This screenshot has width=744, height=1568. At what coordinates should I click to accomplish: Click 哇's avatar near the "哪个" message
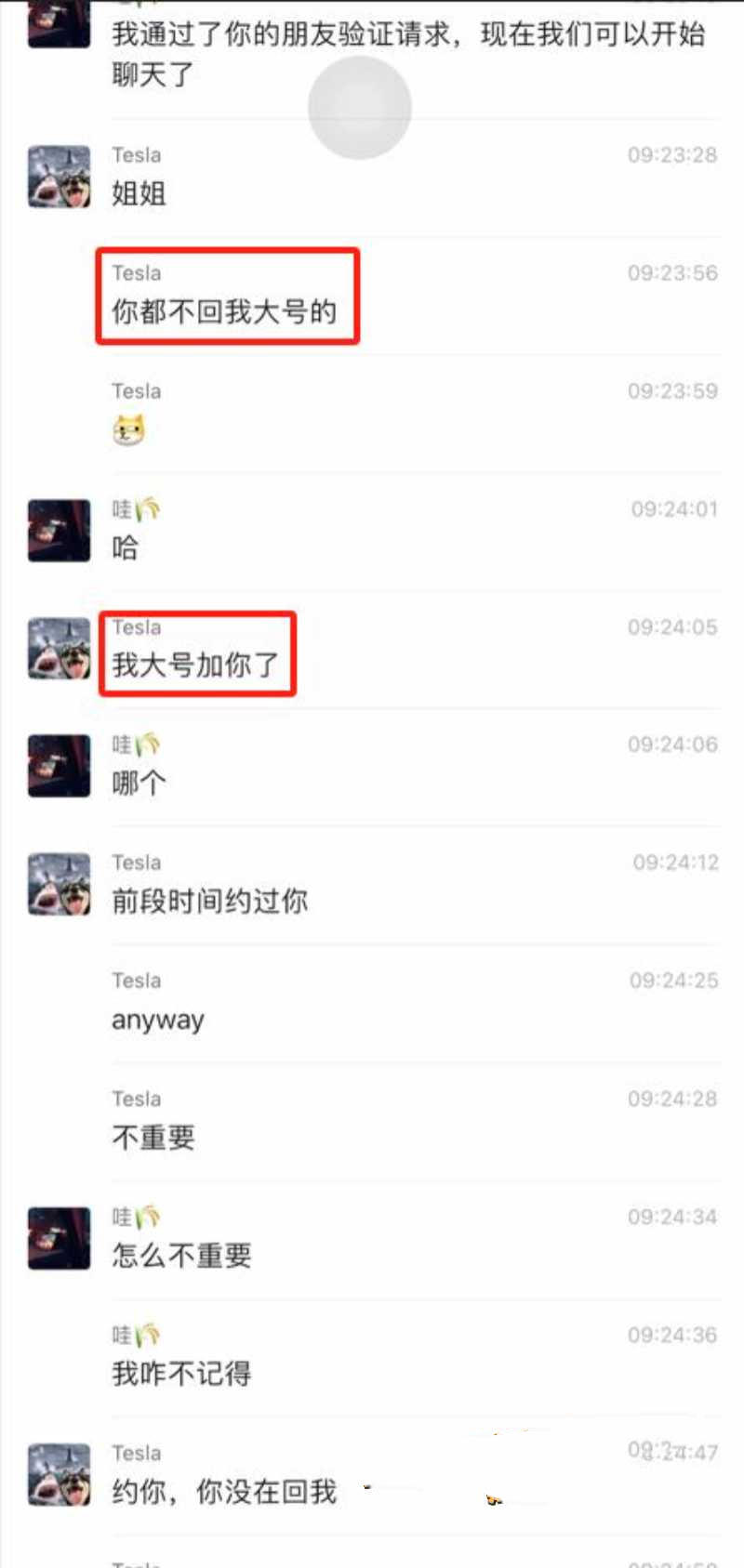[x=58, y=765]
